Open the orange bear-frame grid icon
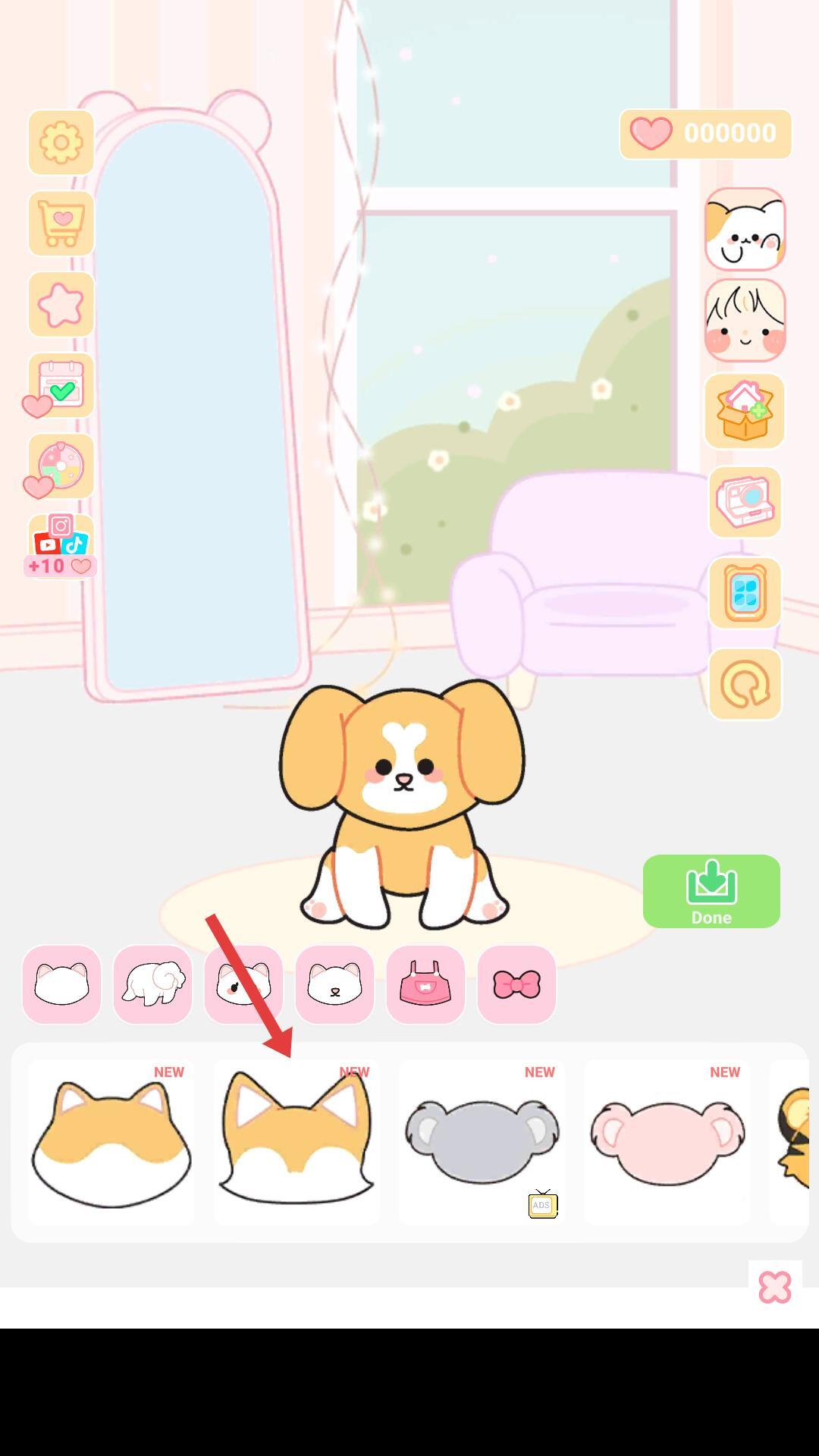The width and height of the screenshot is (819, 1456). 745,593
